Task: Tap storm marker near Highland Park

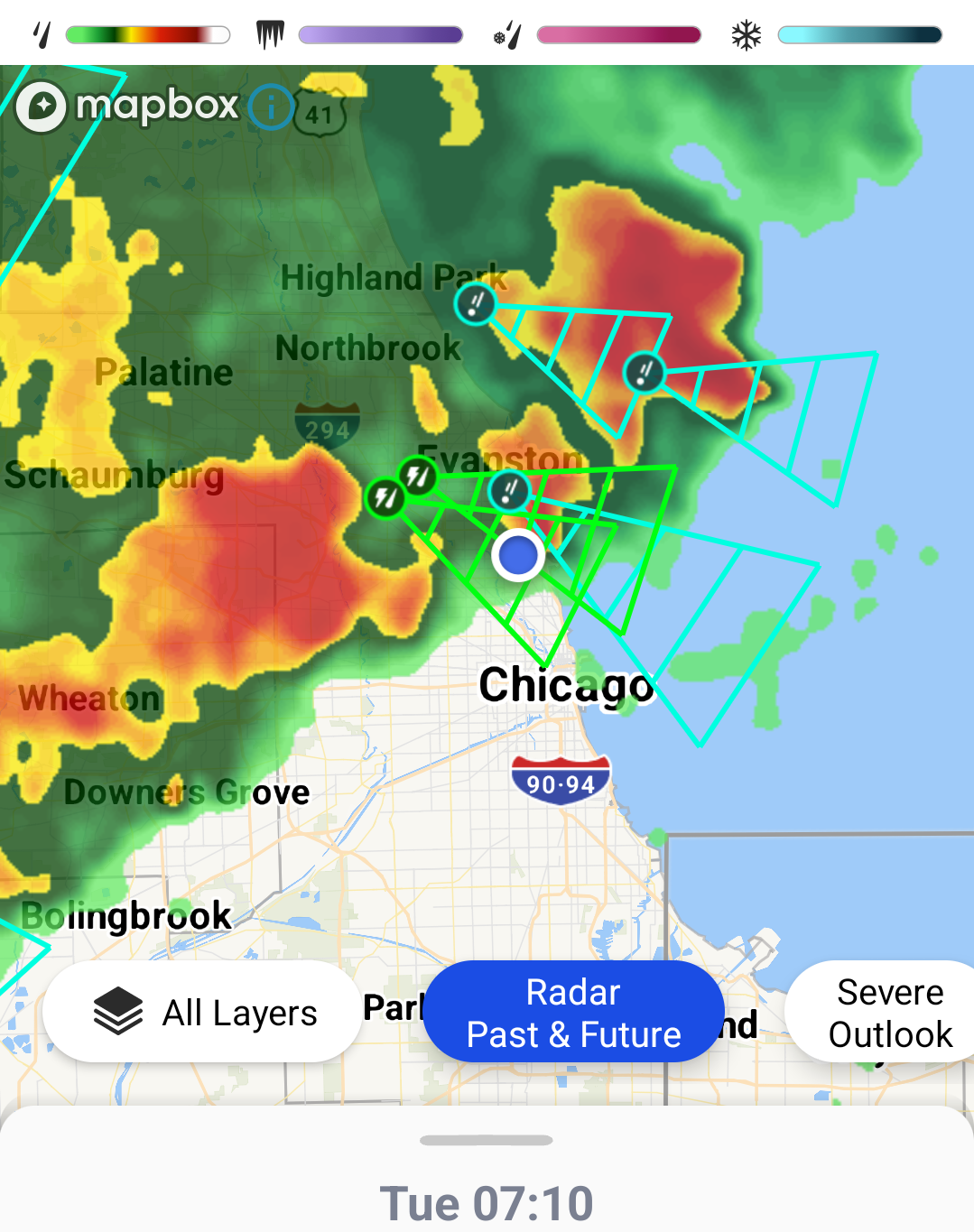Action: coord(476,303)
